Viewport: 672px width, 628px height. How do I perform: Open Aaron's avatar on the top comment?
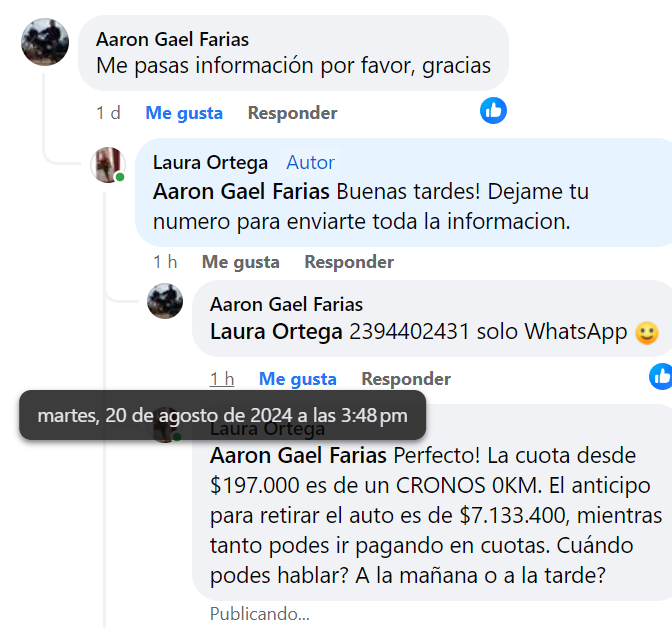click(45, 42)
